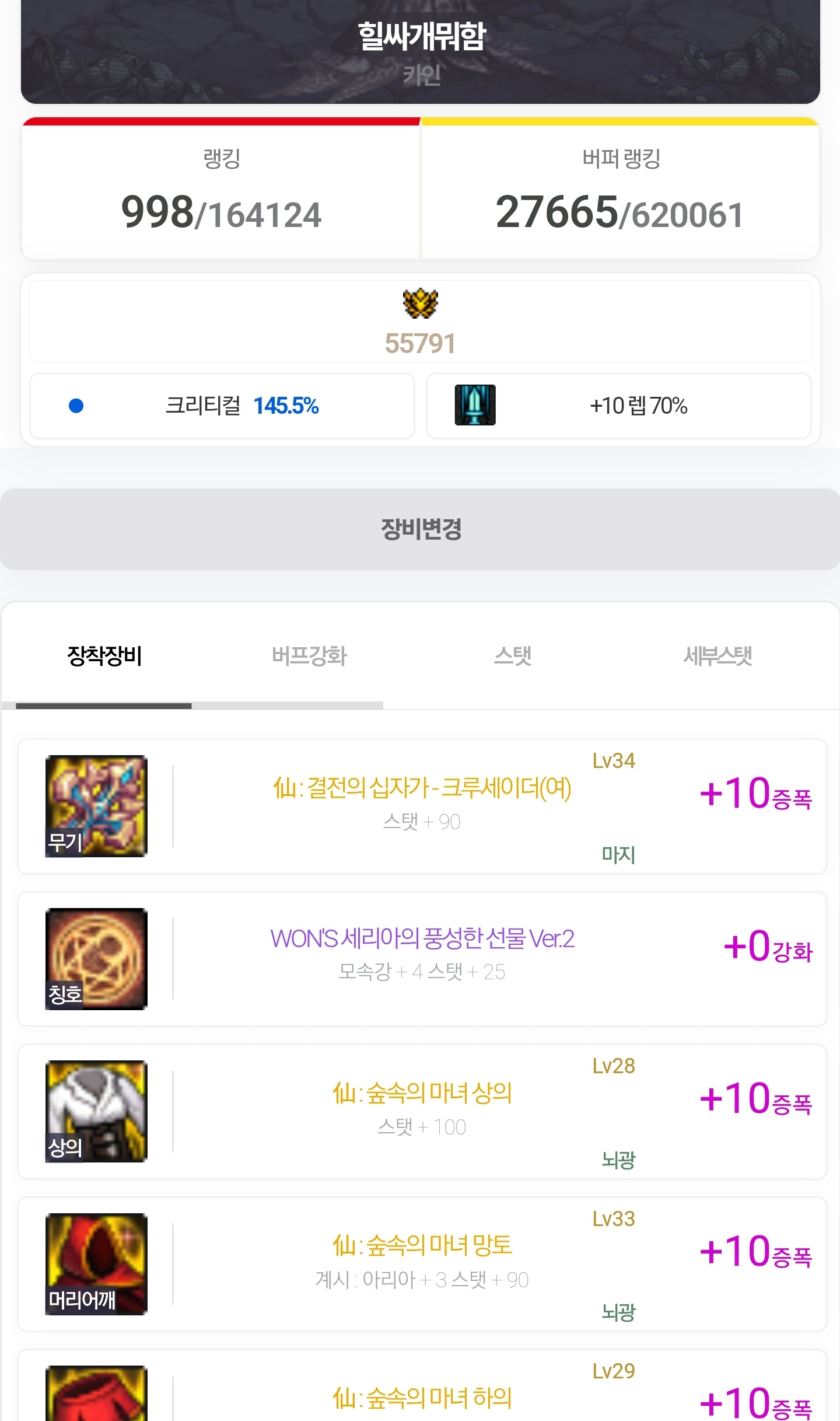This screenshot has height=1421, width=840.
Task: Tap the 장비변경 button
Action: point(420,529)
